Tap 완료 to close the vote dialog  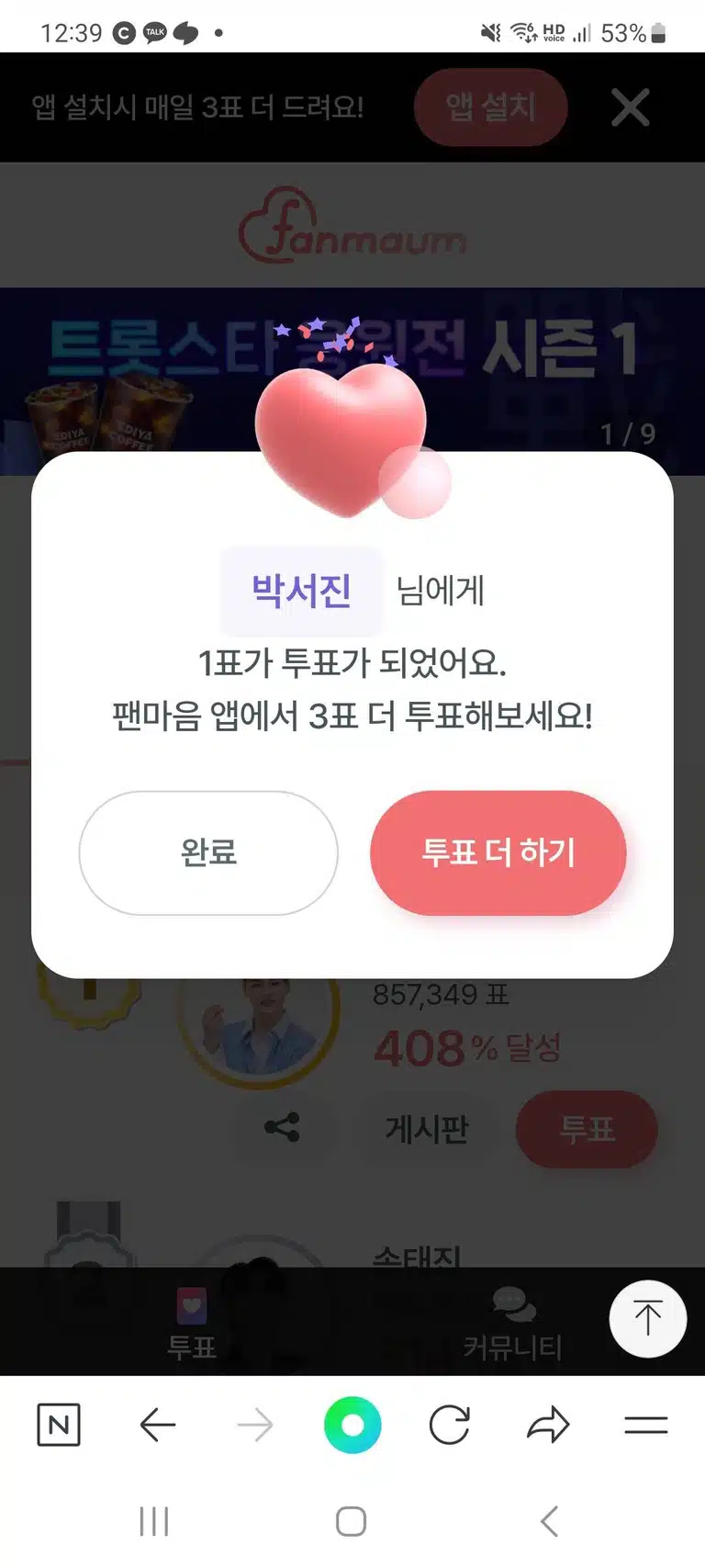click(208, 852)
